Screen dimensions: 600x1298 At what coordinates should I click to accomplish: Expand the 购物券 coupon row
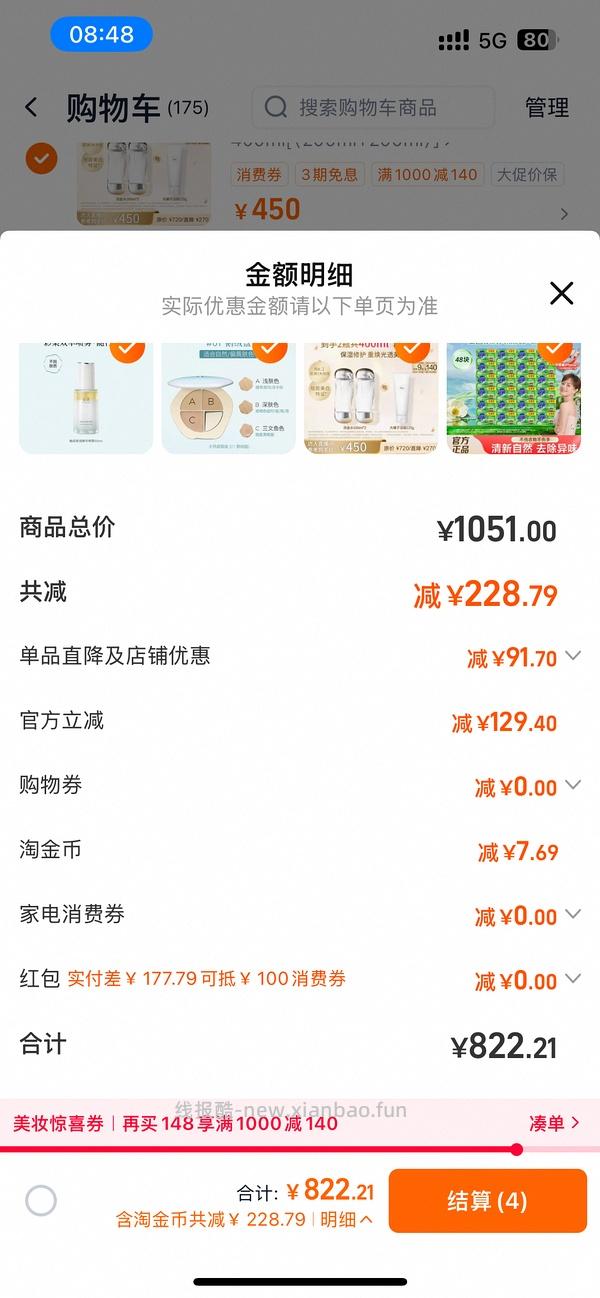coord(573,786)
